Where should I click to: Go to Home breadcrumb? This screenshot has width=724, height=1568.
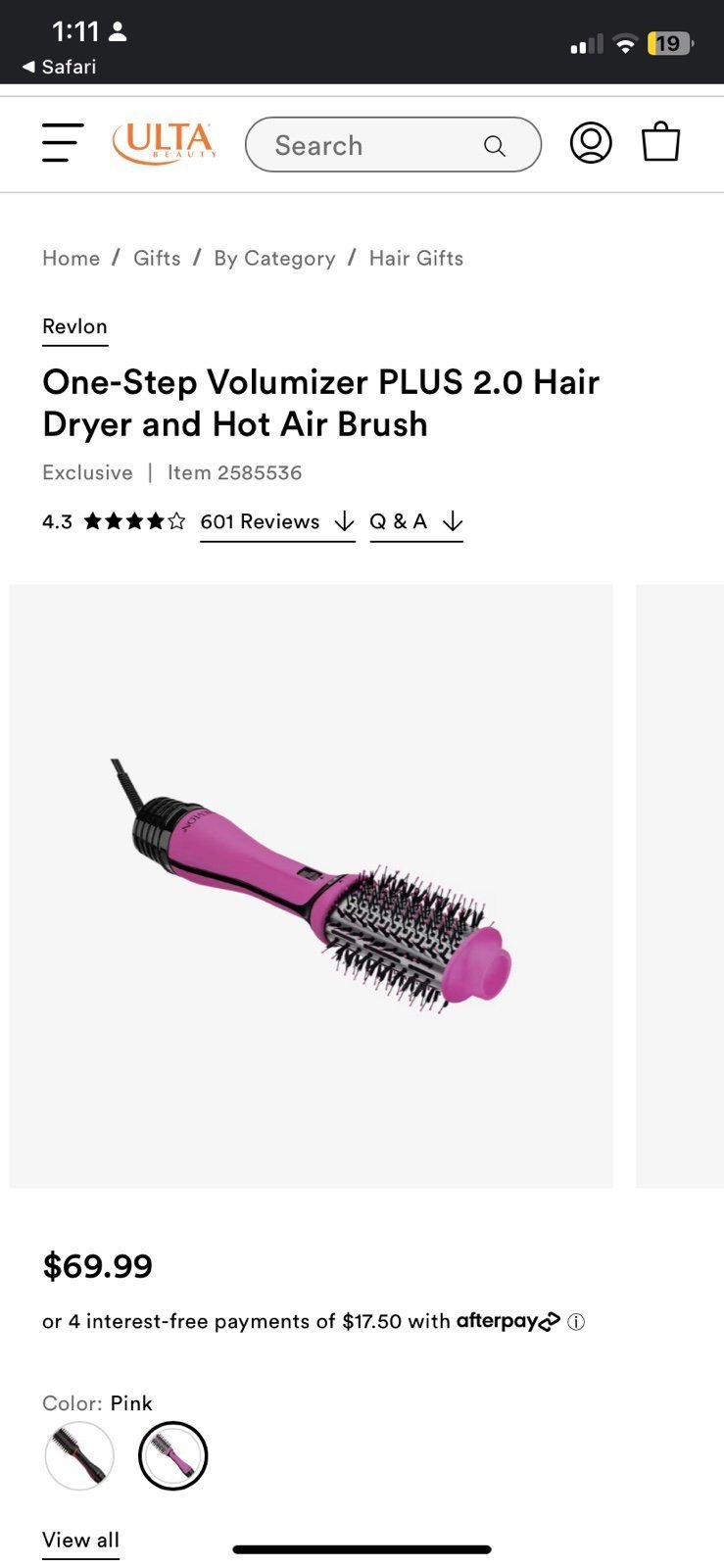pos(71,258)
